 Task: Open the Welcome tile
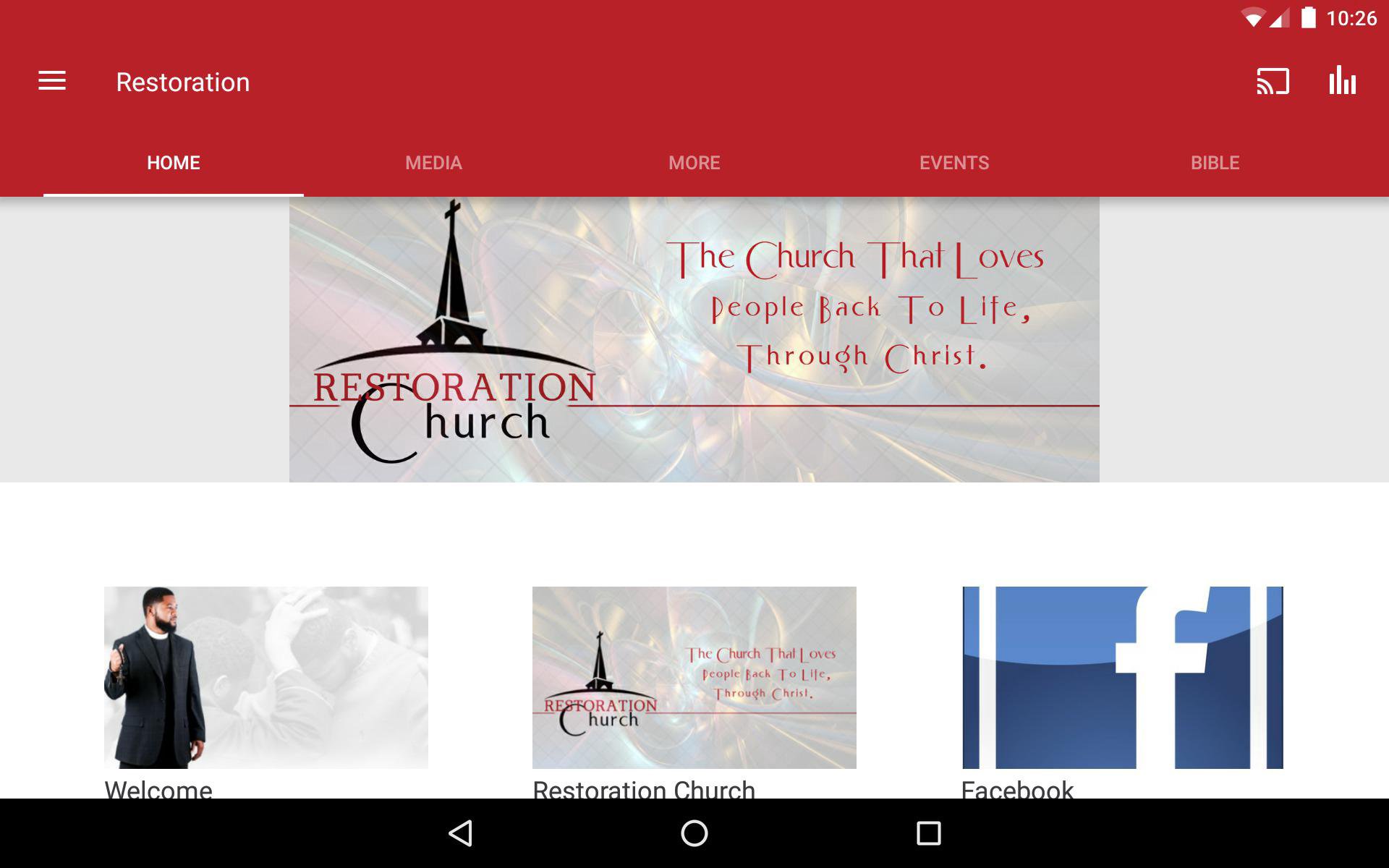[266, 677]
